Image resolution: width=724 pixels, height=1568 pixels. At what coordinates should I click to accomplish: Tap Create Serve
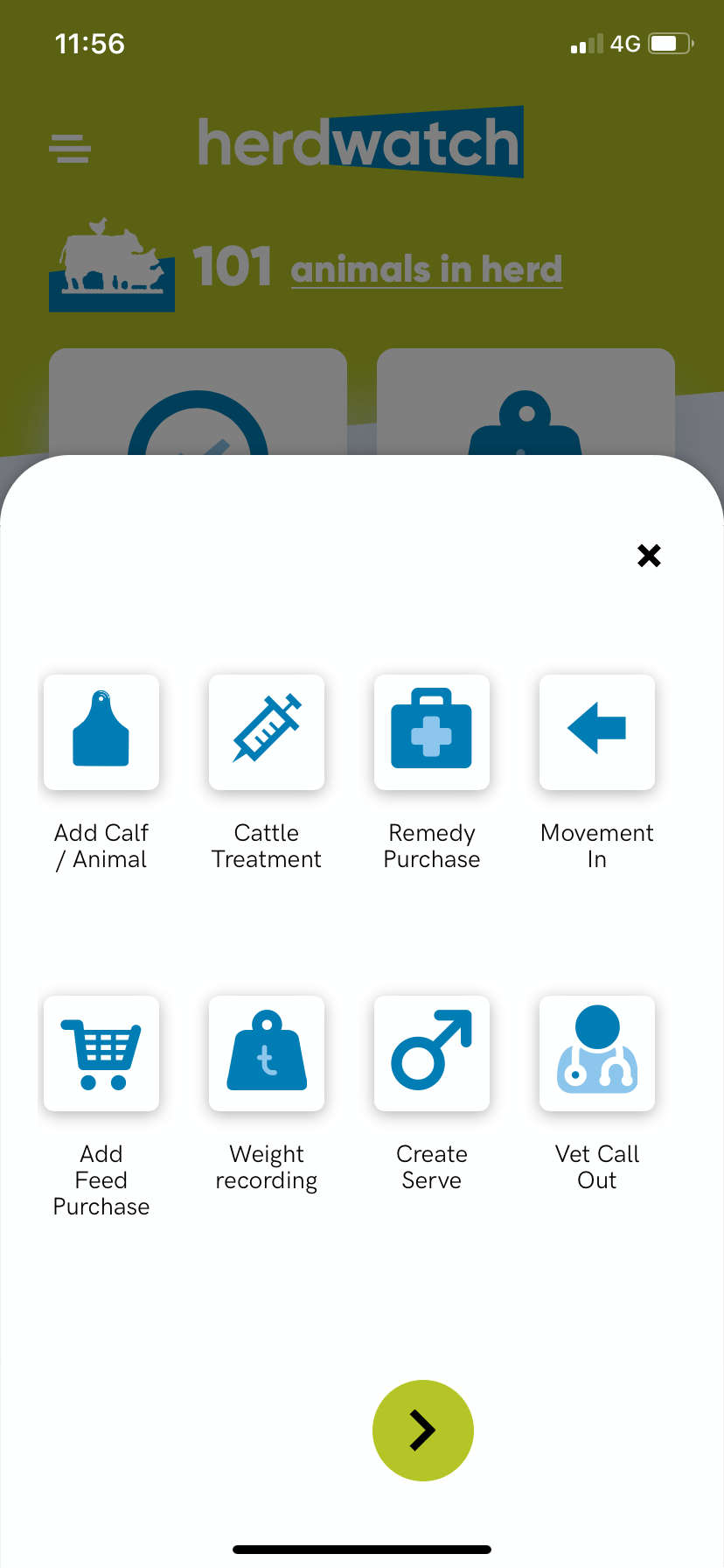pyautogui.click(x=432, y=1053)
